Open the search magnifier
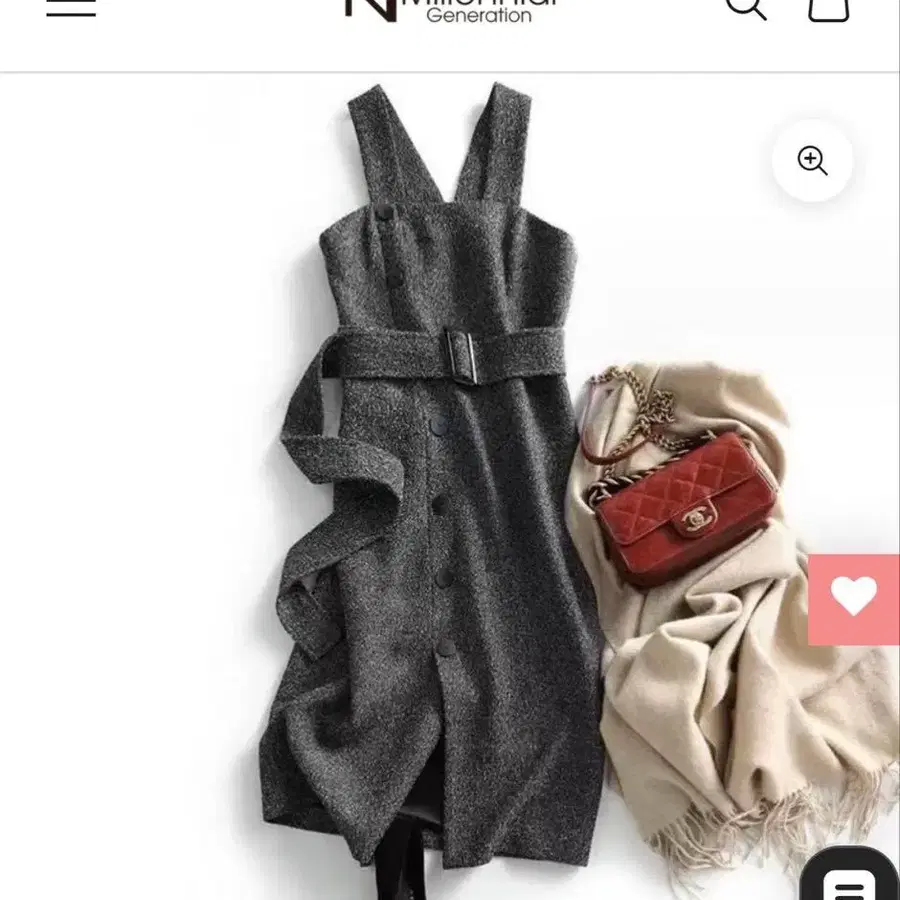 point(746,8)
